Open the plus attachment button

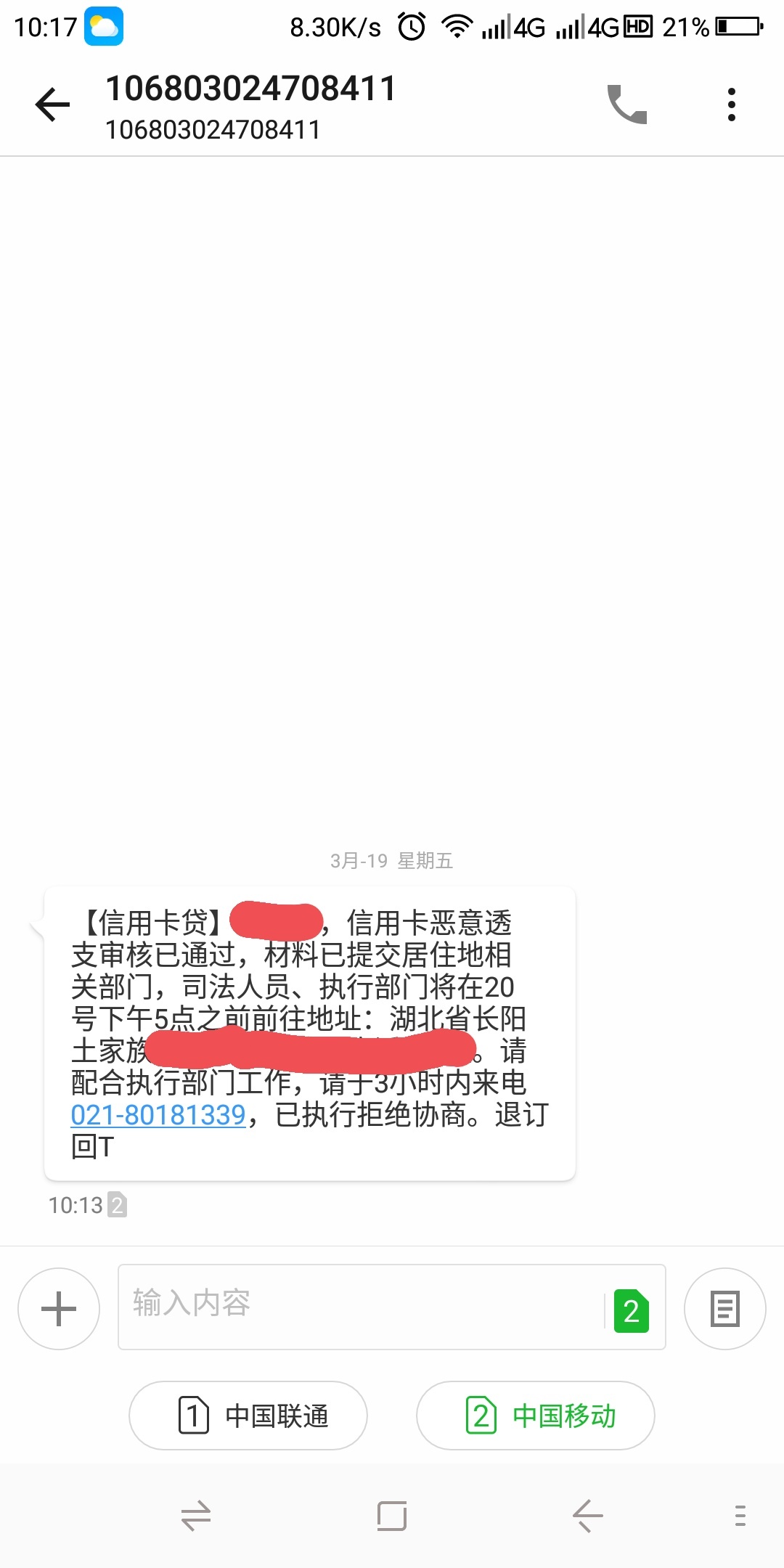tap(59, 1309)
